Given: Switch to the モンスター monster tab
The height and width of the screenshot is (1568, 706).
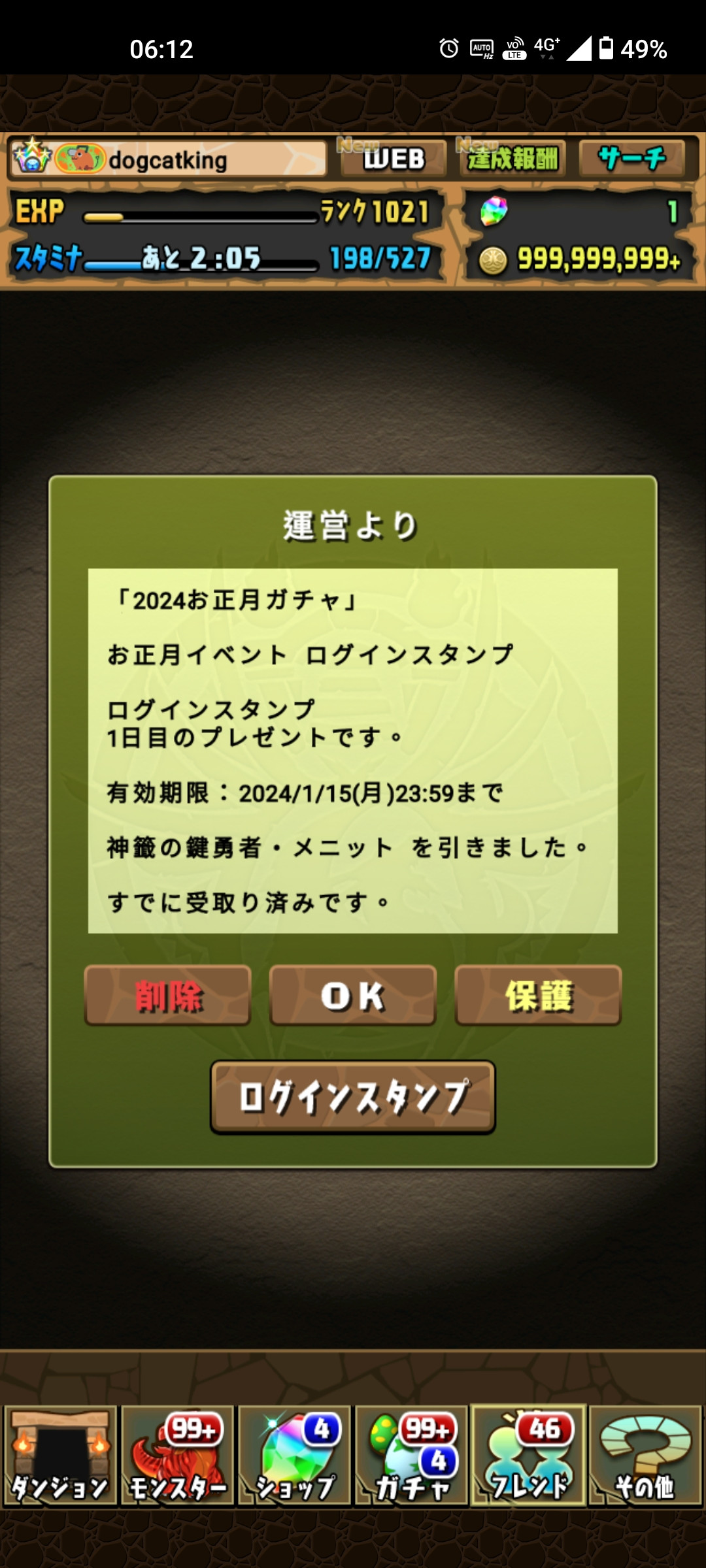Looking at the screenshot, I should (177, 1456).
